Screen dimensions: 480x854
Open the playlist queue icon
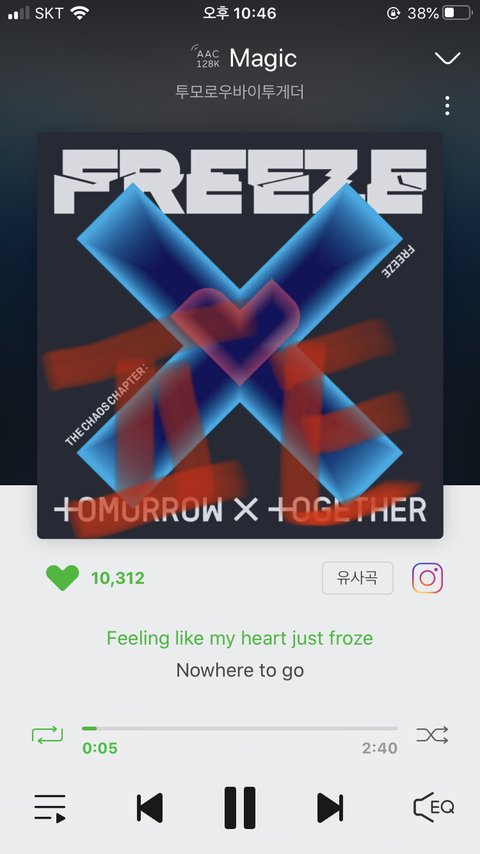[x=50, y=808]
